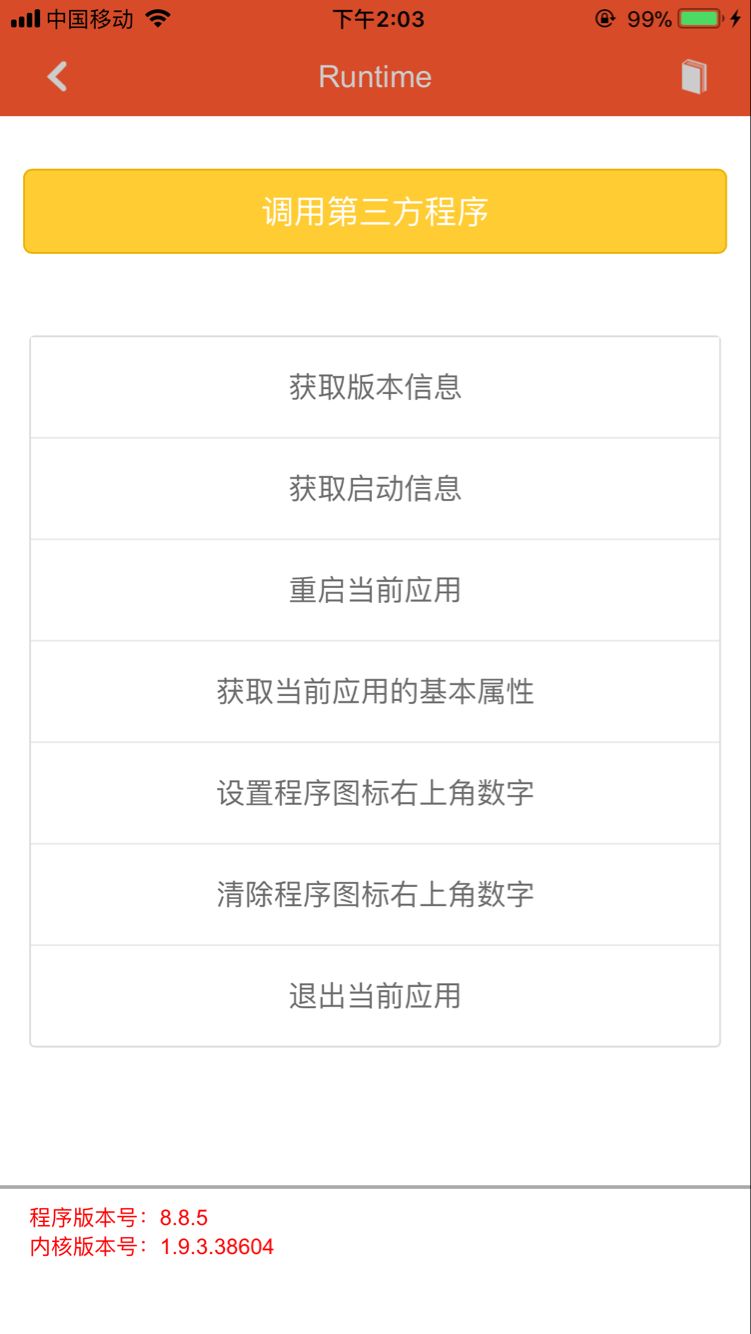Tap the 调用第三方程序 button

[375, 211]
